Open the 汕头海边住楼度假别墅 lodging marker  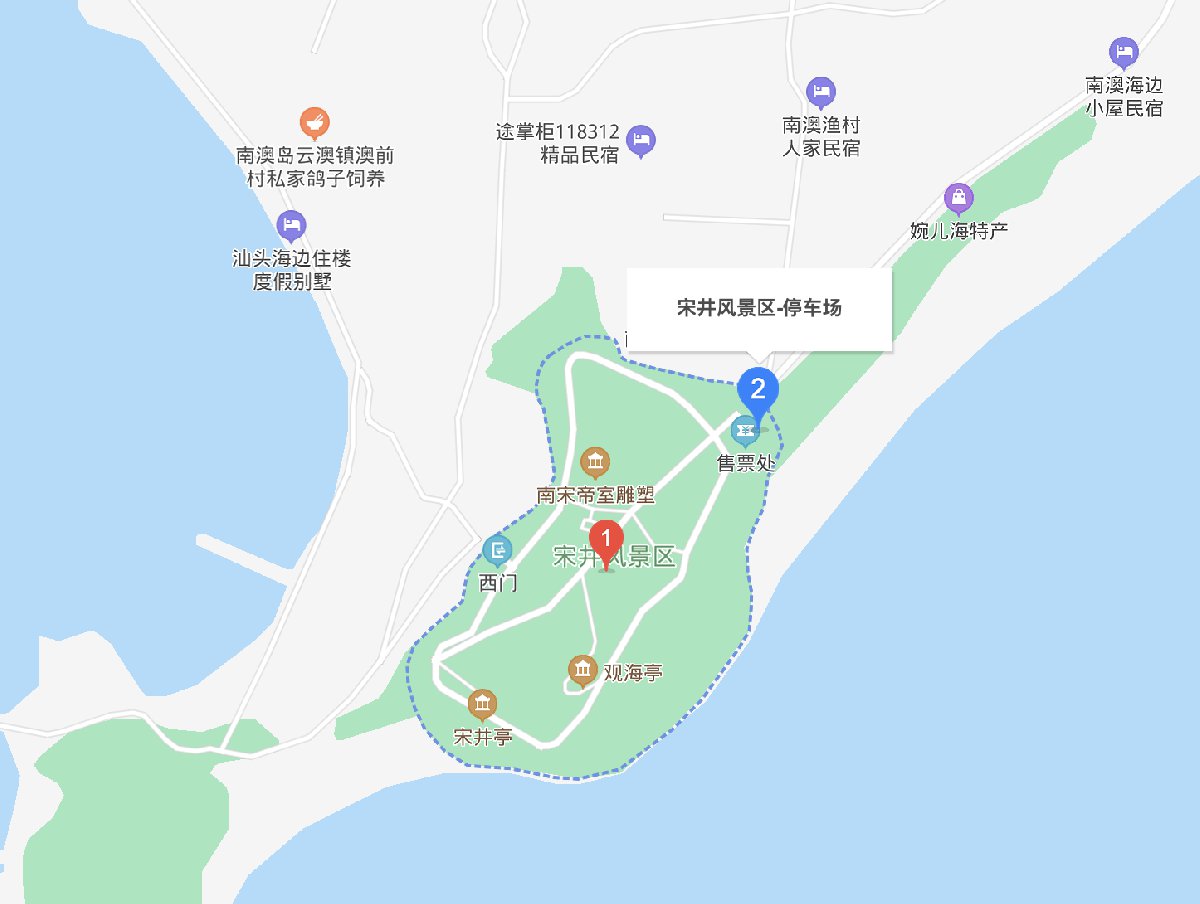[x=291, y=226]
